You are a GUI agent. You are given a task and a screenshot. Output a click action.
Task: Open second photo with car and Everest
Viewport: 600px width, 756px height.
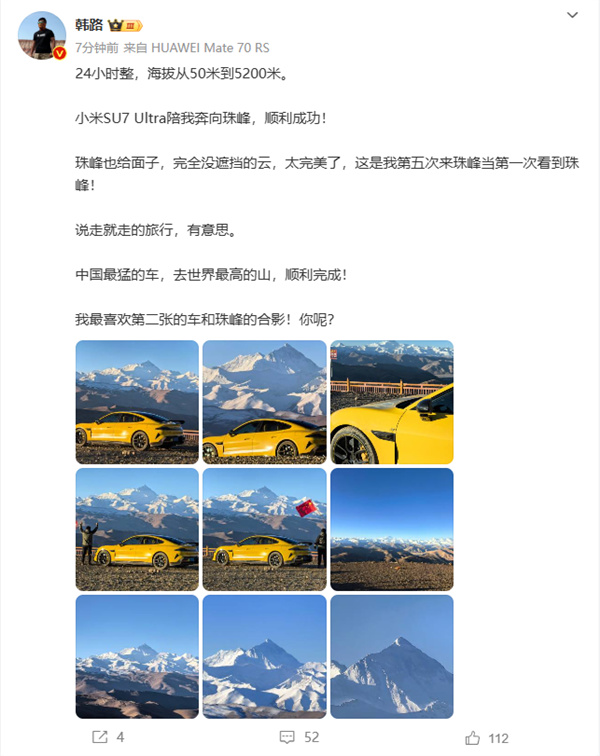pyautogui.click(x=264, y=401)
